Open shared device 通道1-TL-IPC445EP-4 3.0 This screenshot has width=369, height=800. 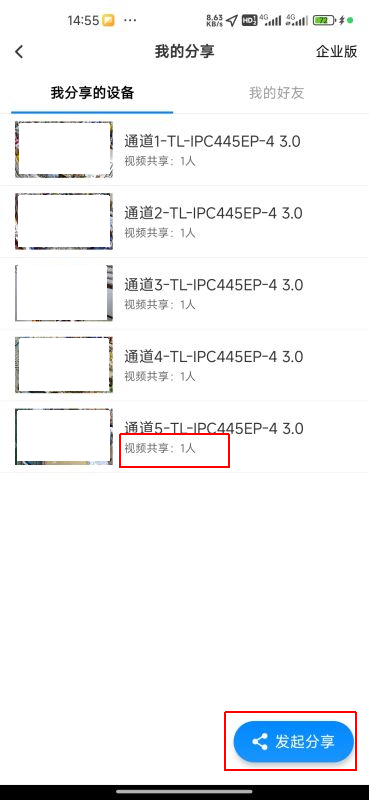(184, 149)
